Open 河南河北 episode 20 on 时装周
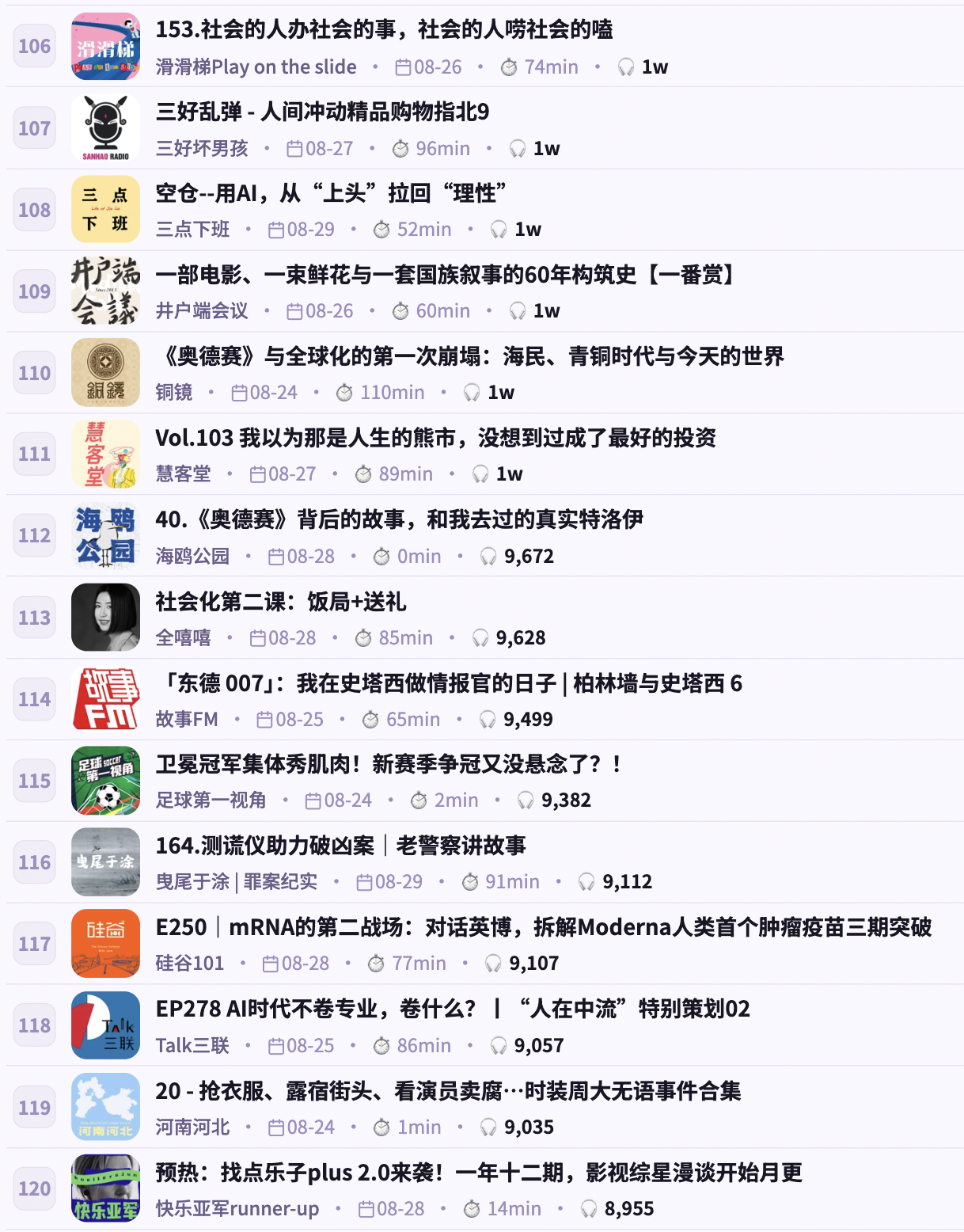 click(x=448, y=1091)
